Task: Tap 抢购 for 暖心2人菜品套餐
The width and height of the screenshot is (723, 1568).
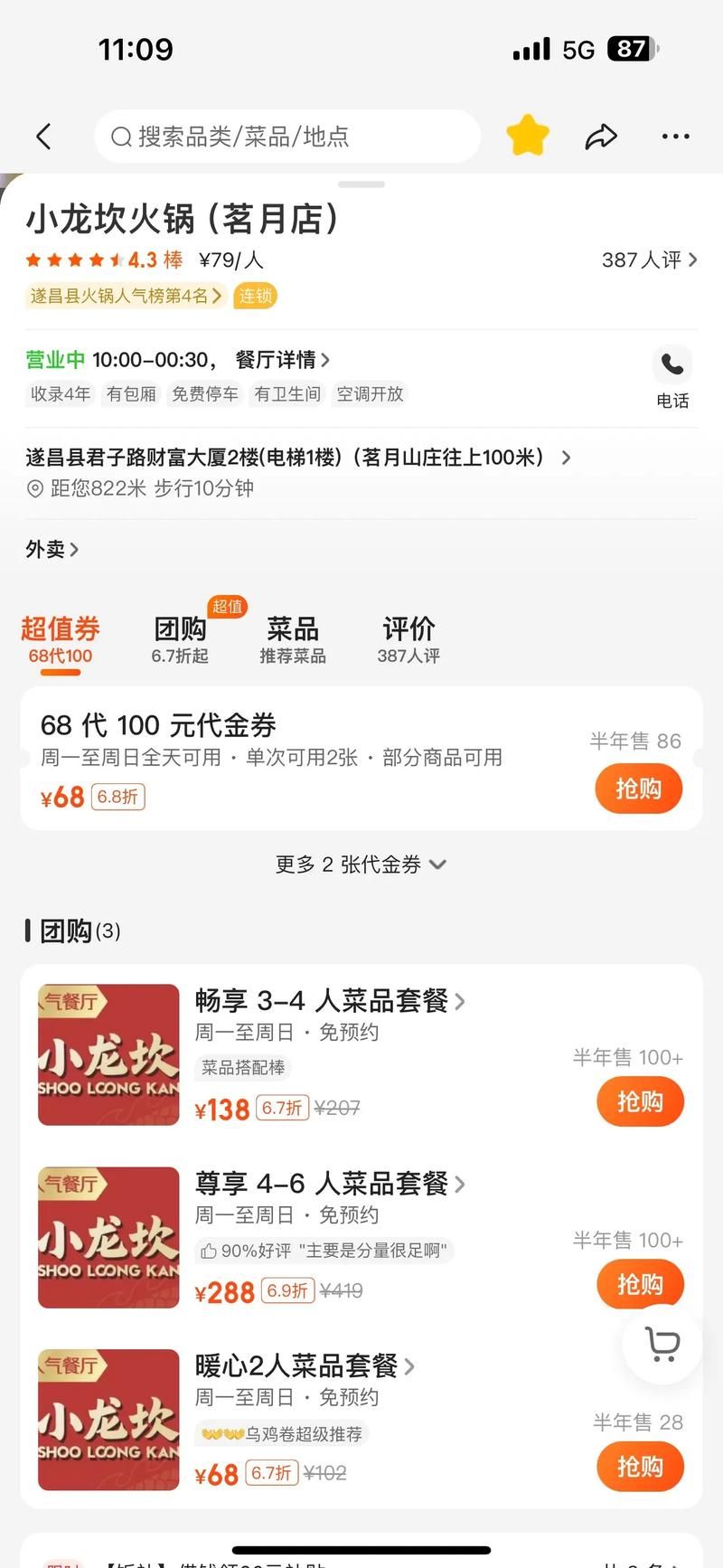Action: click(x=640, y=1467)
